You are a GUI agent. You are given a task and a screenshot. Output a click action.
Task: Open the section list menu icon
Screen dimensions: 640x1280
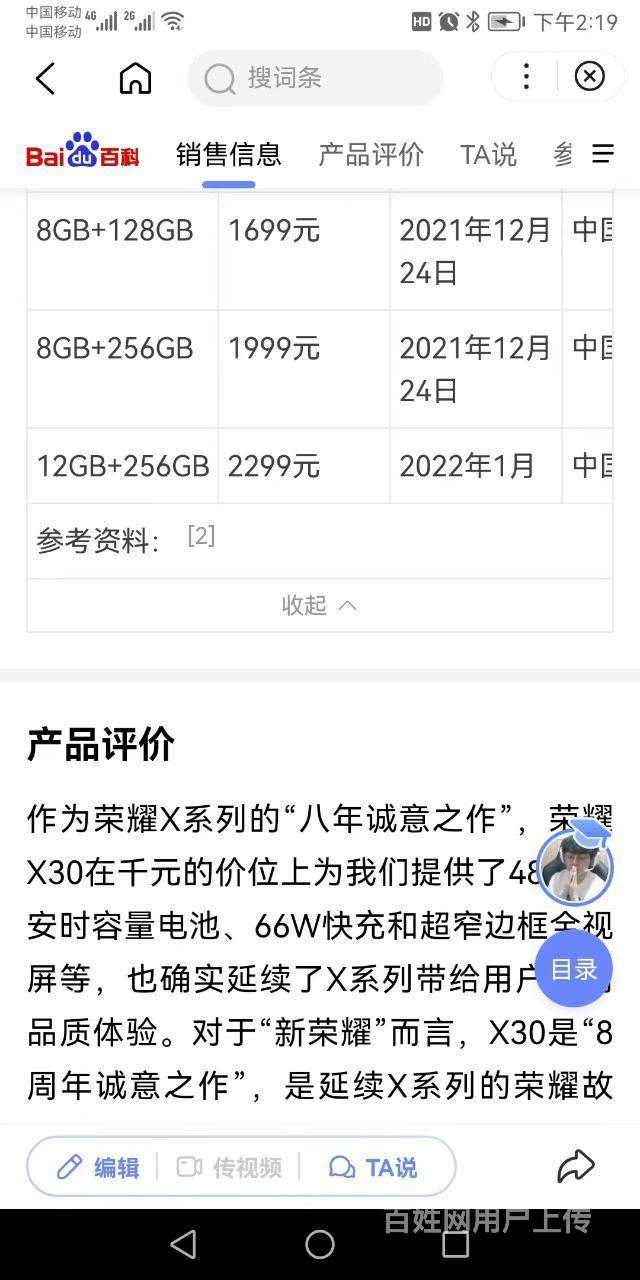click(x=603, y=154)
